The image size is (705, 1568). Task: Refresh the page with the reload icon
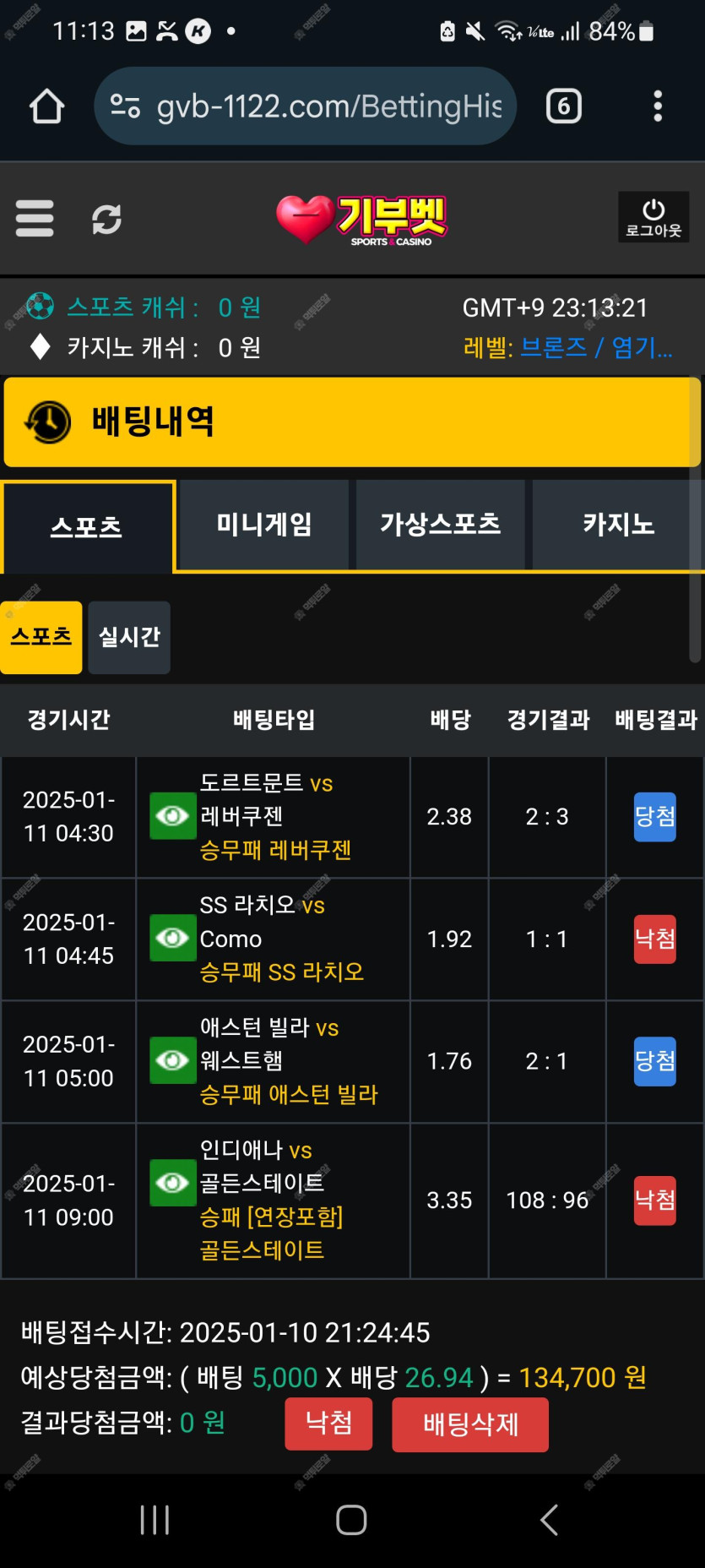[106, 219]
